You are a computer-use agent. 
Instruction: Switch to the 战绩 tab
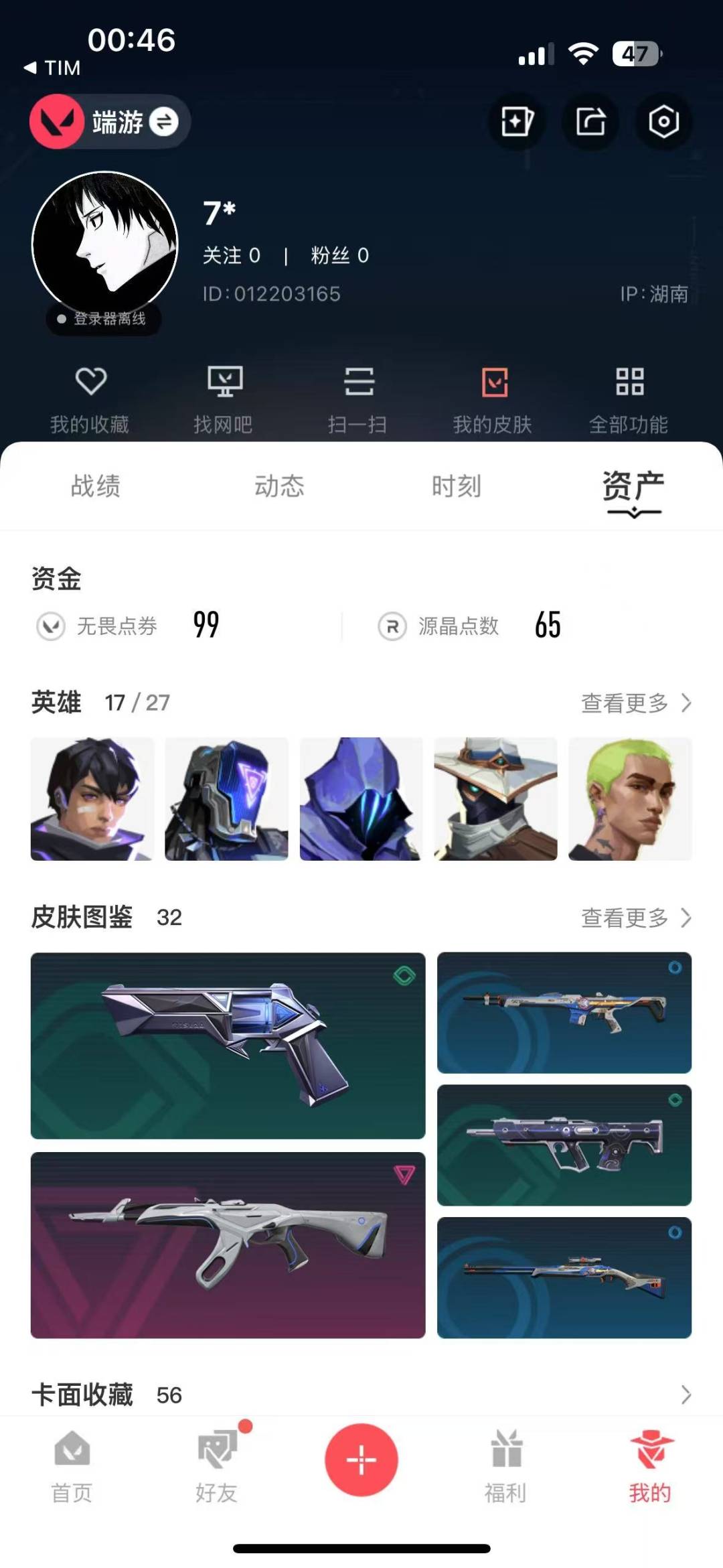[96, 486]
